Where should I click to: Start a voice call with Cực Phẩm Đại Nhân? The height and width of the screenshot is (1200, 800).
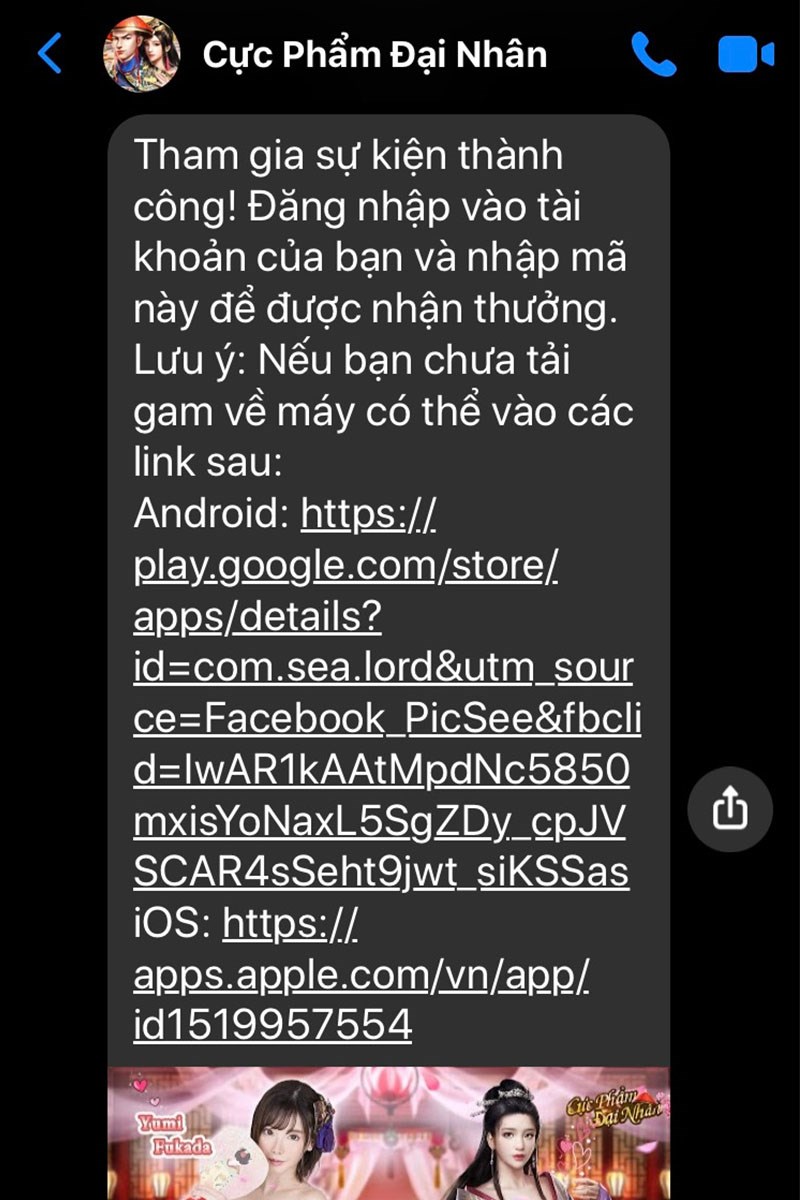pyautogui.click(x=655, y=54)
